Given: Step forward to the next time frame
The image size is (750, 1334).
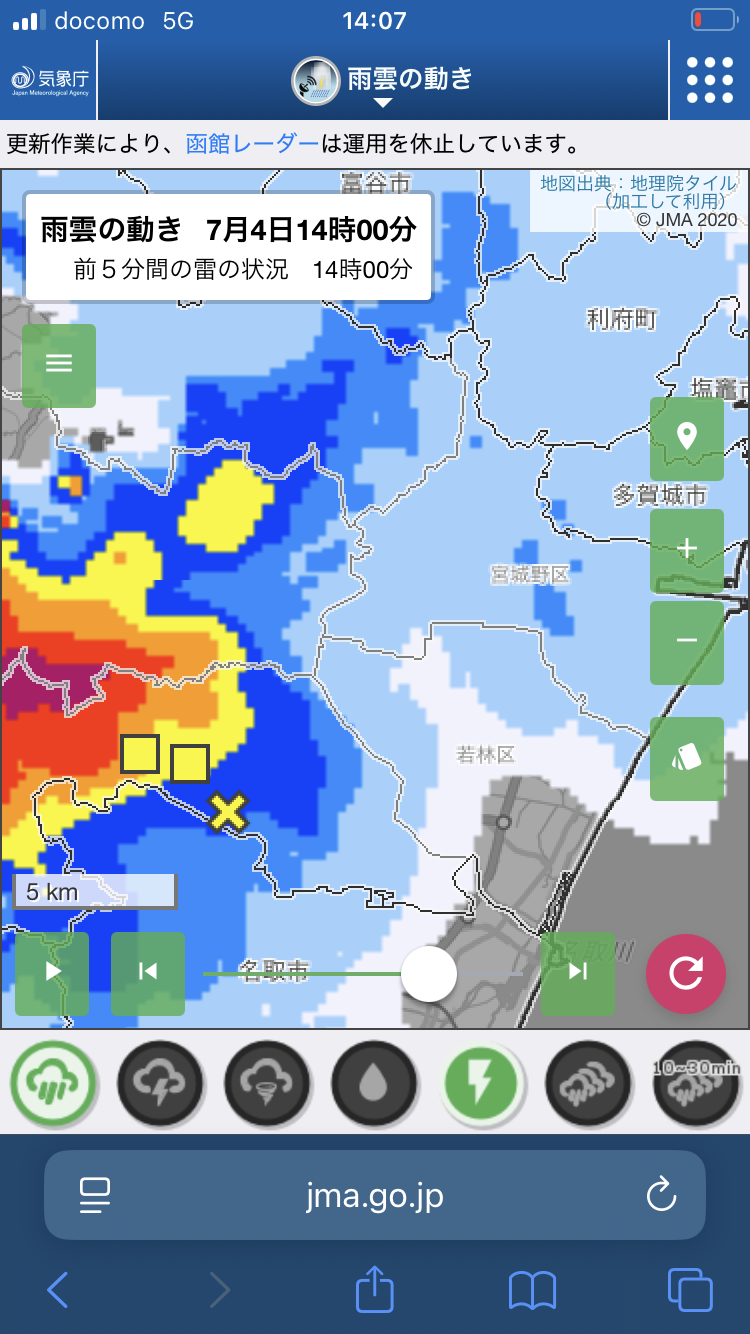Looking at the screenshot, I should (578, 972).
